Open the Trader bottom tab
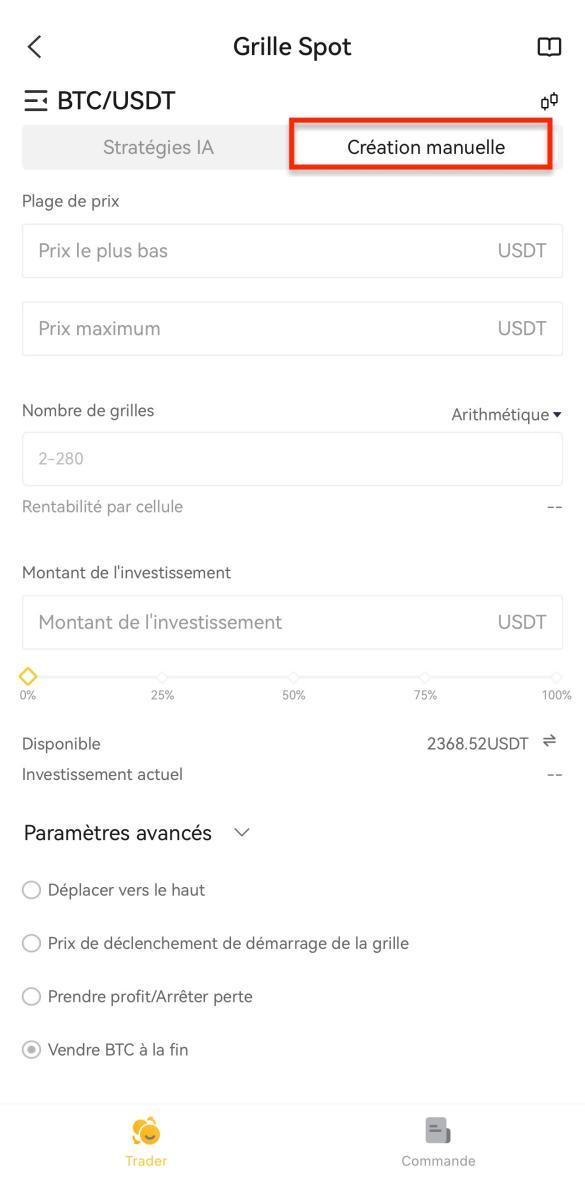 (x=146, y=1143)
